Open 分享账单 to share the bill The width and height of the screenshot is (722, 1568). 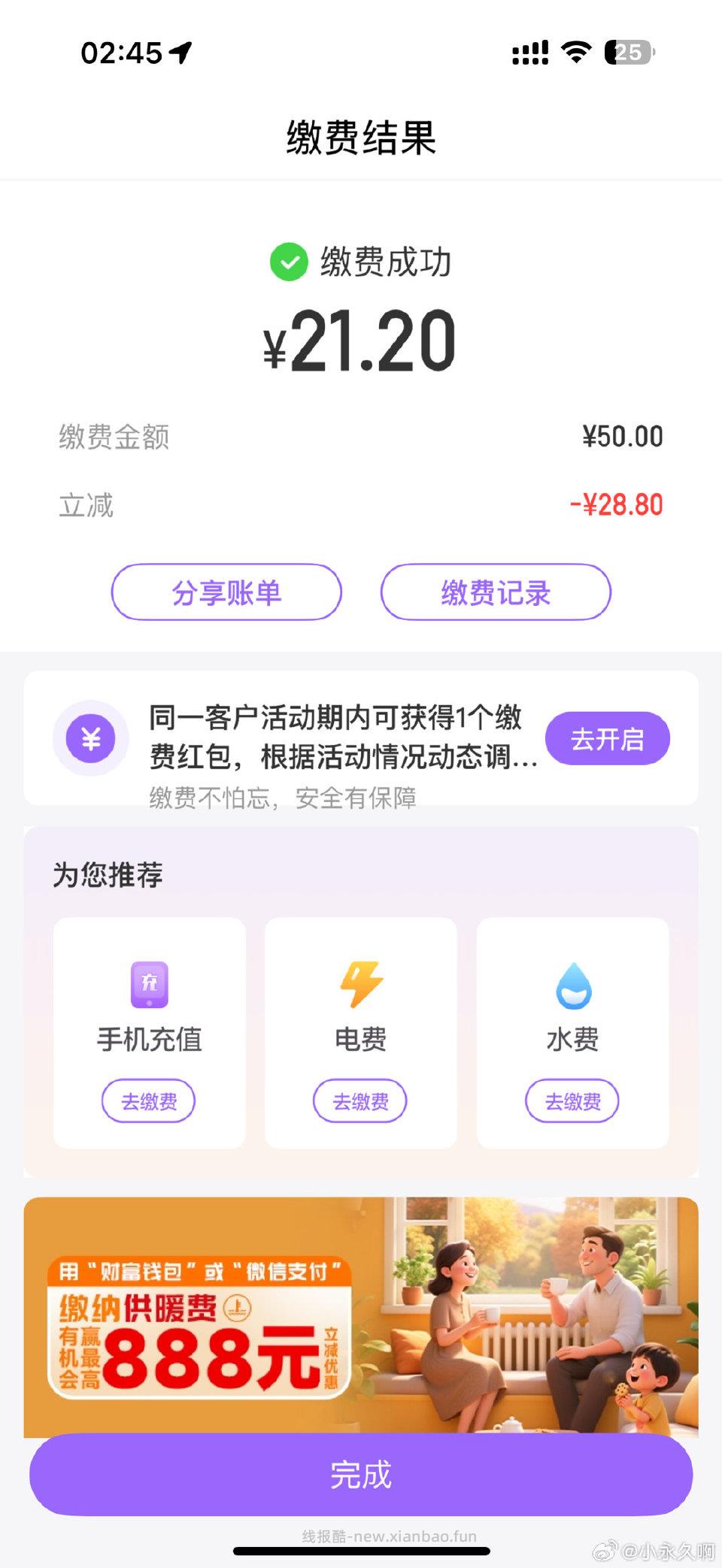tap(226, 592)
